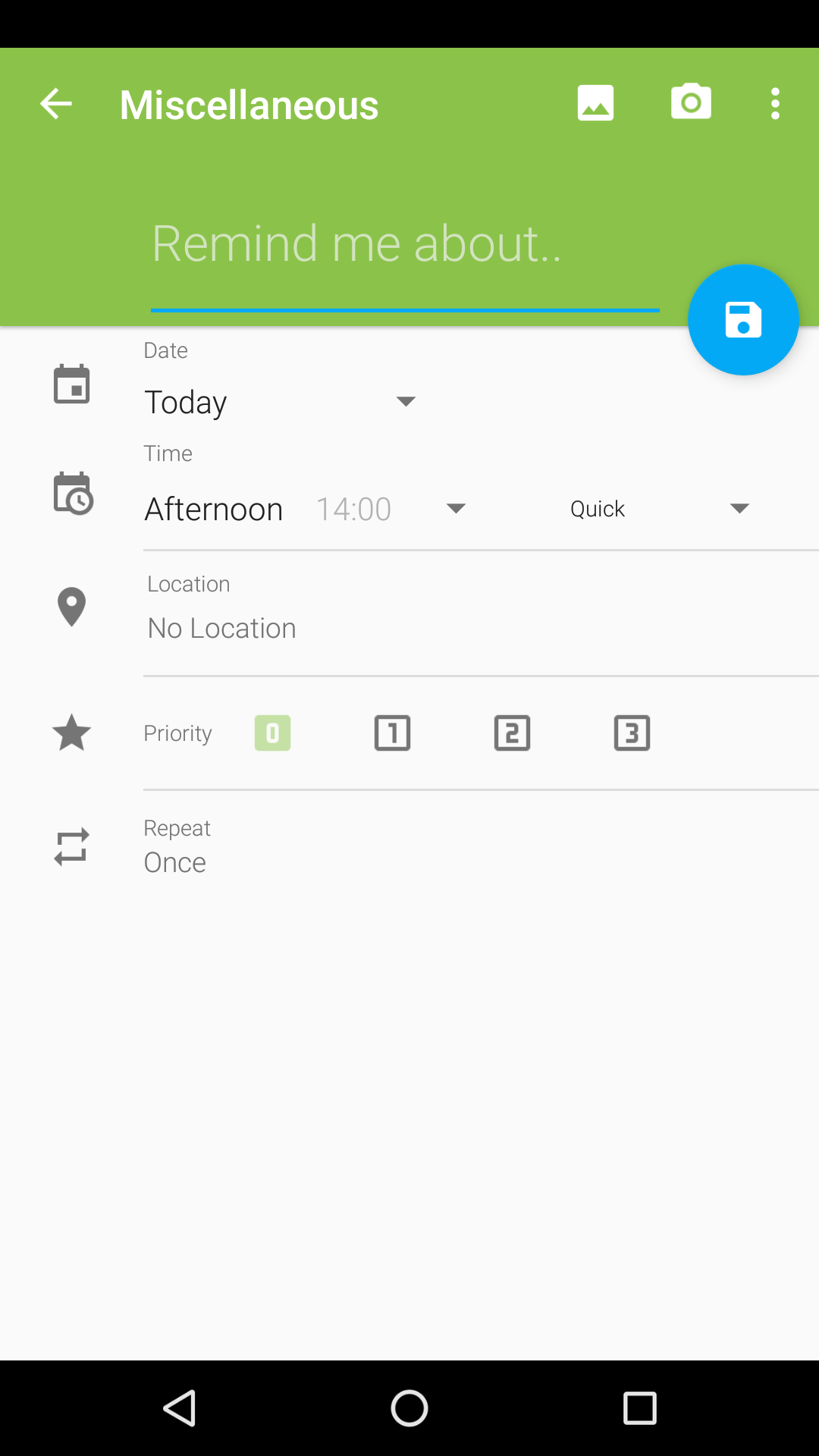819x1456 pixels.
Task: Expand the Quick dropdown
Action: 660,509
